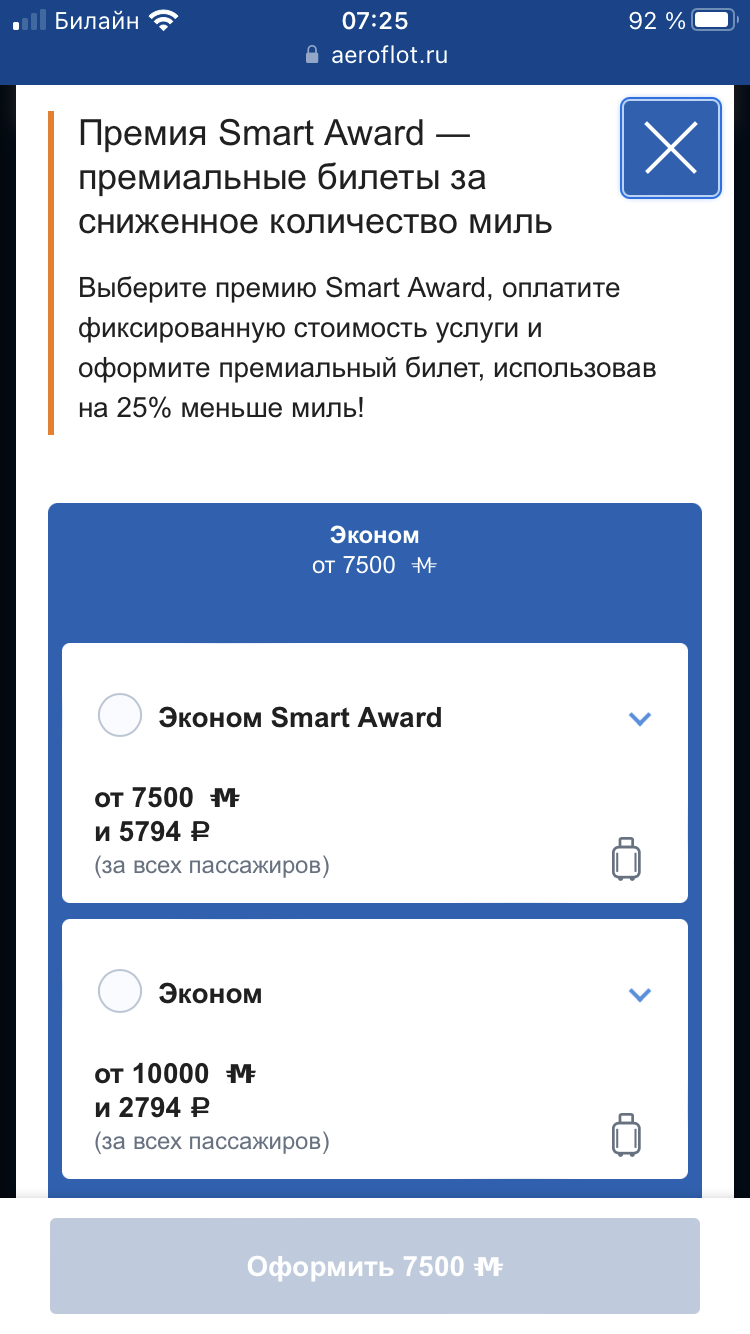Expand the Эконом Smart Award fare details
Viewport: 750px width, 1334px height.
[x=639, y=718]
